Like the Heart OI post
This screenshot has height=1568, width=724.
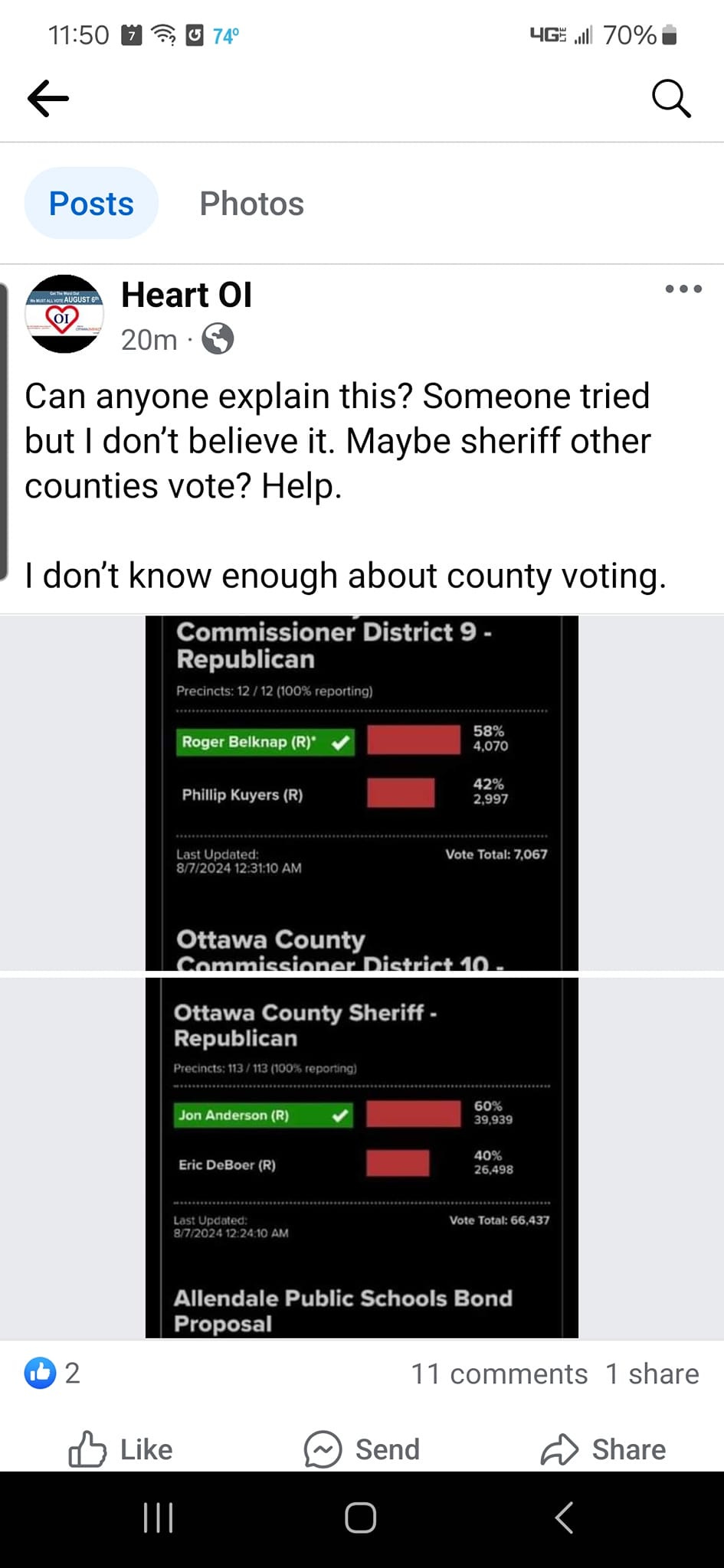tap(121, 1449)
